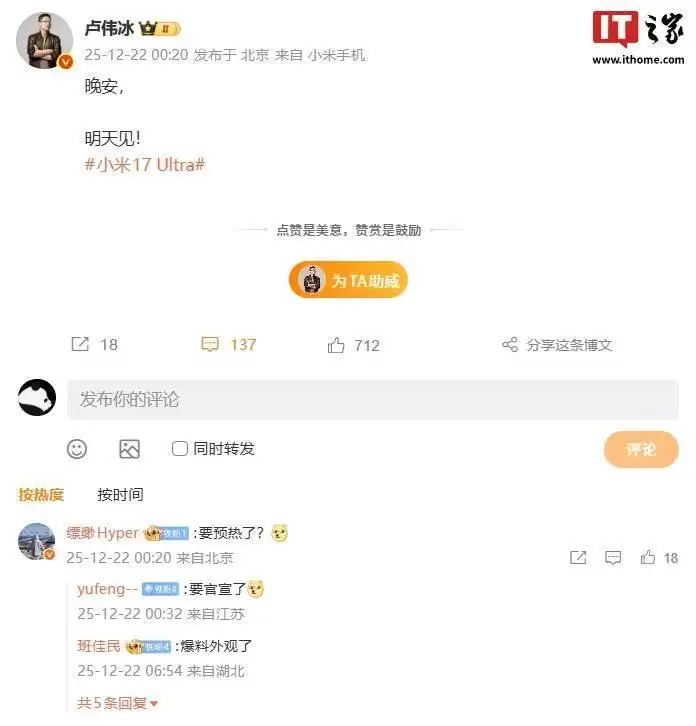
Task: Attach an image to the comment
Action: point(129,449)
